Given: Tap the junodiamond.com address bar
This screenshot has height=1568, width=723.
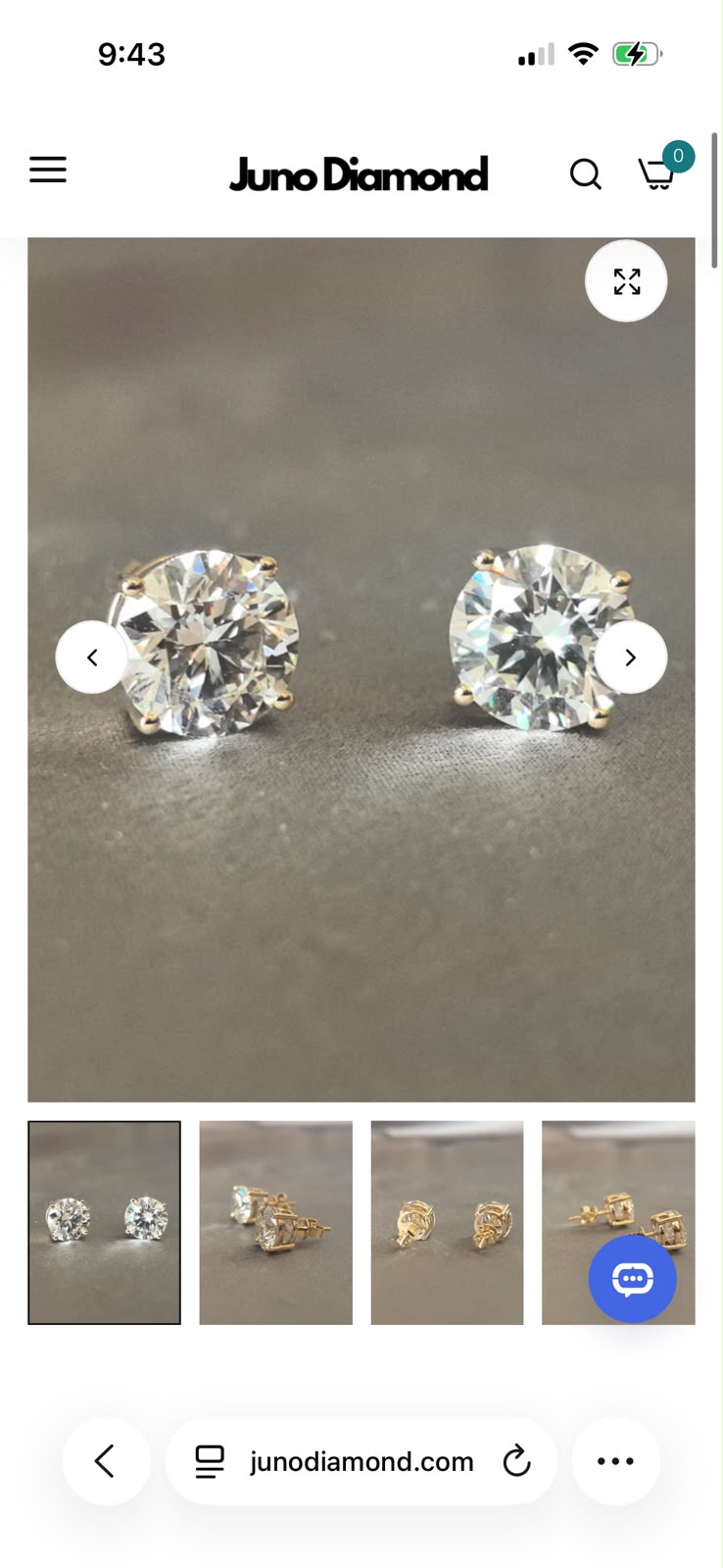Looking at the screenshot, I should 361,1461.
